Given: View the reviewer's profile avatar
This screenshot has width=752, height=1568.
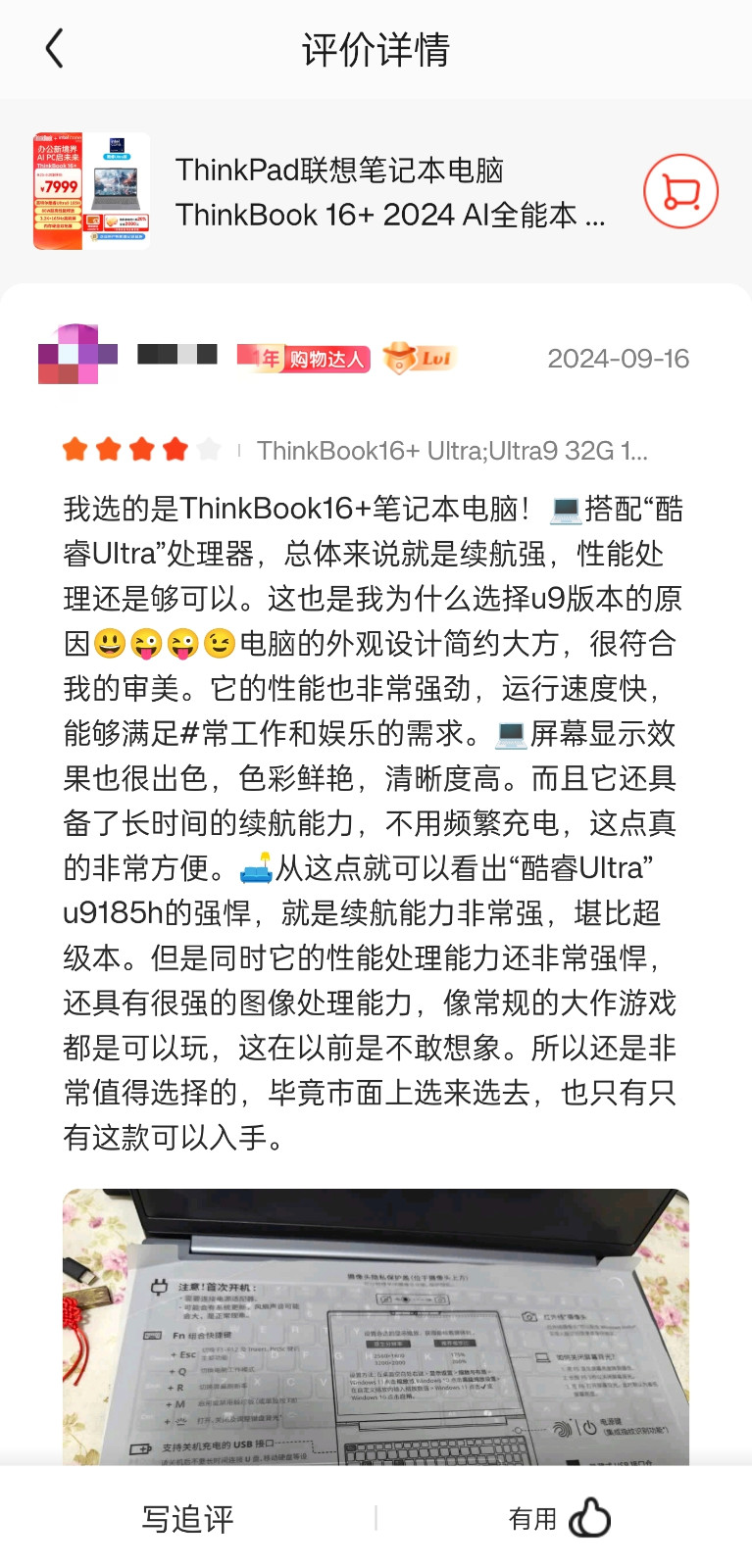Looking at the screenshot, I should 77,355.
